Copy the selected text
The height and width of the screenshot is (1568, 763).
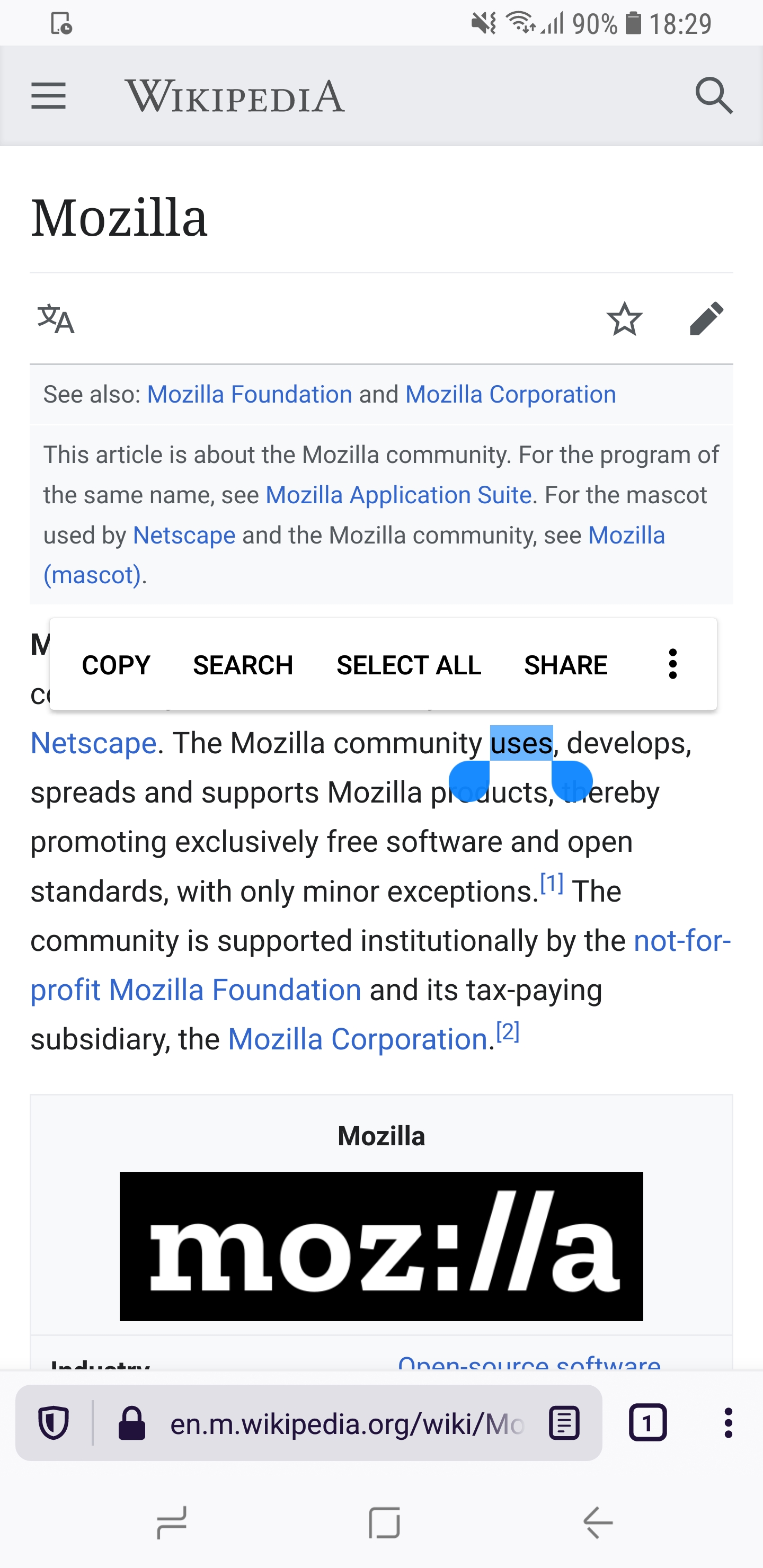pos(116,665)
